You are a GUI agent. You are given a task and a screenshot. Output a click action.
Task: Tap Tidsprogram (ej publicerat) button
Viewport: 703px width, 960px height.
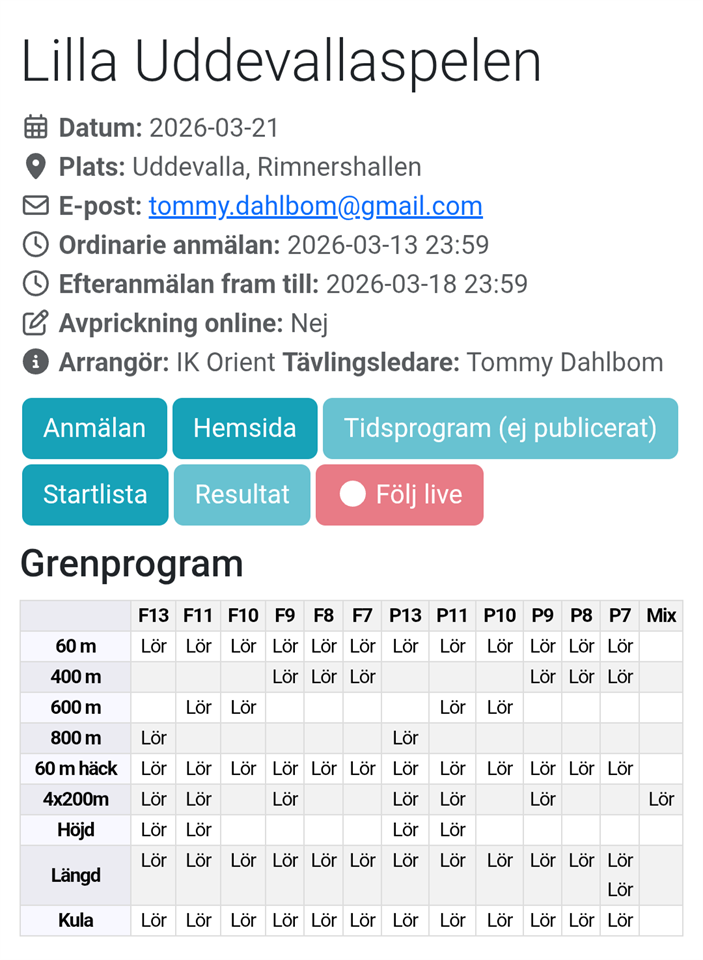pyautogui.click(x=500, y=429)
